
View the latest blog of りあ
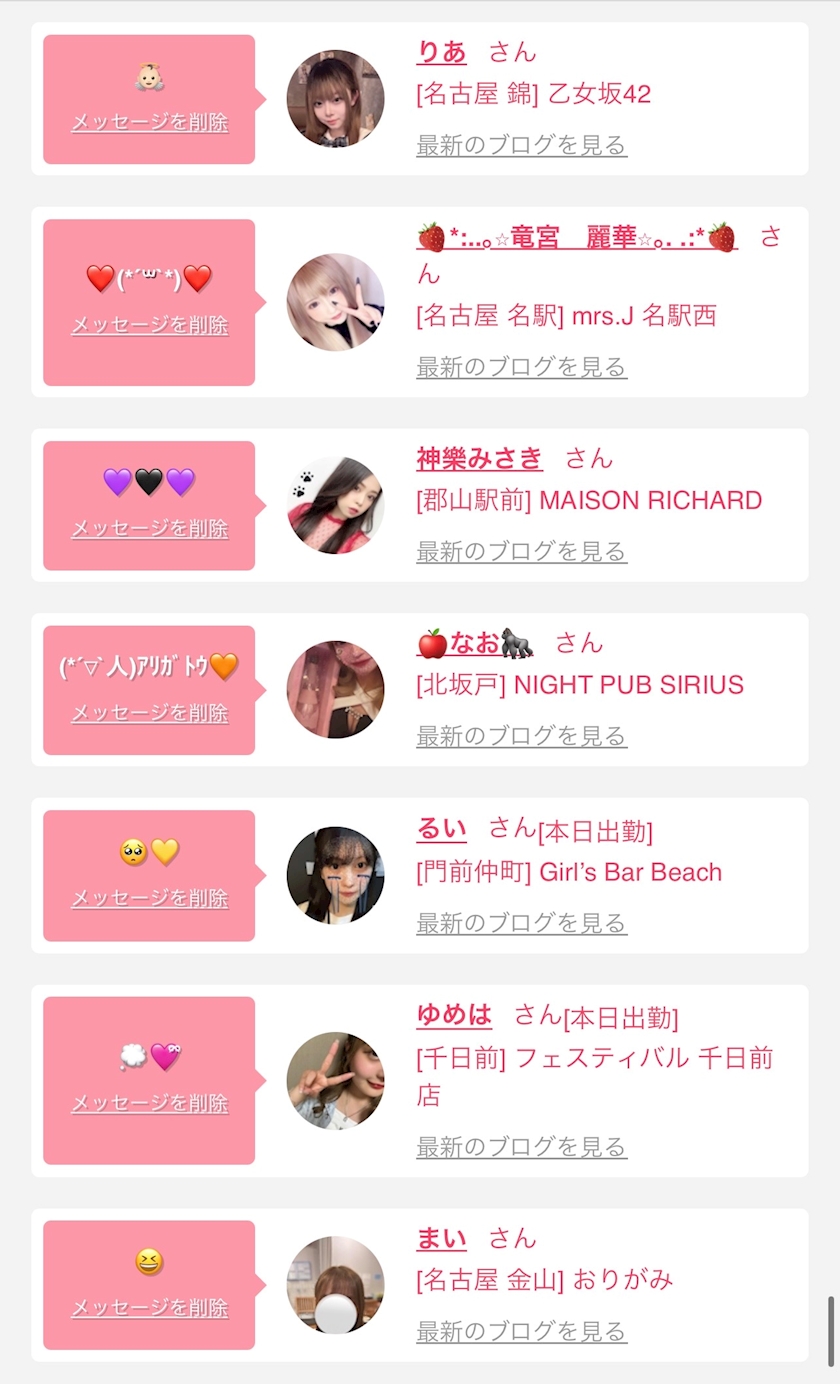(521, 145)
